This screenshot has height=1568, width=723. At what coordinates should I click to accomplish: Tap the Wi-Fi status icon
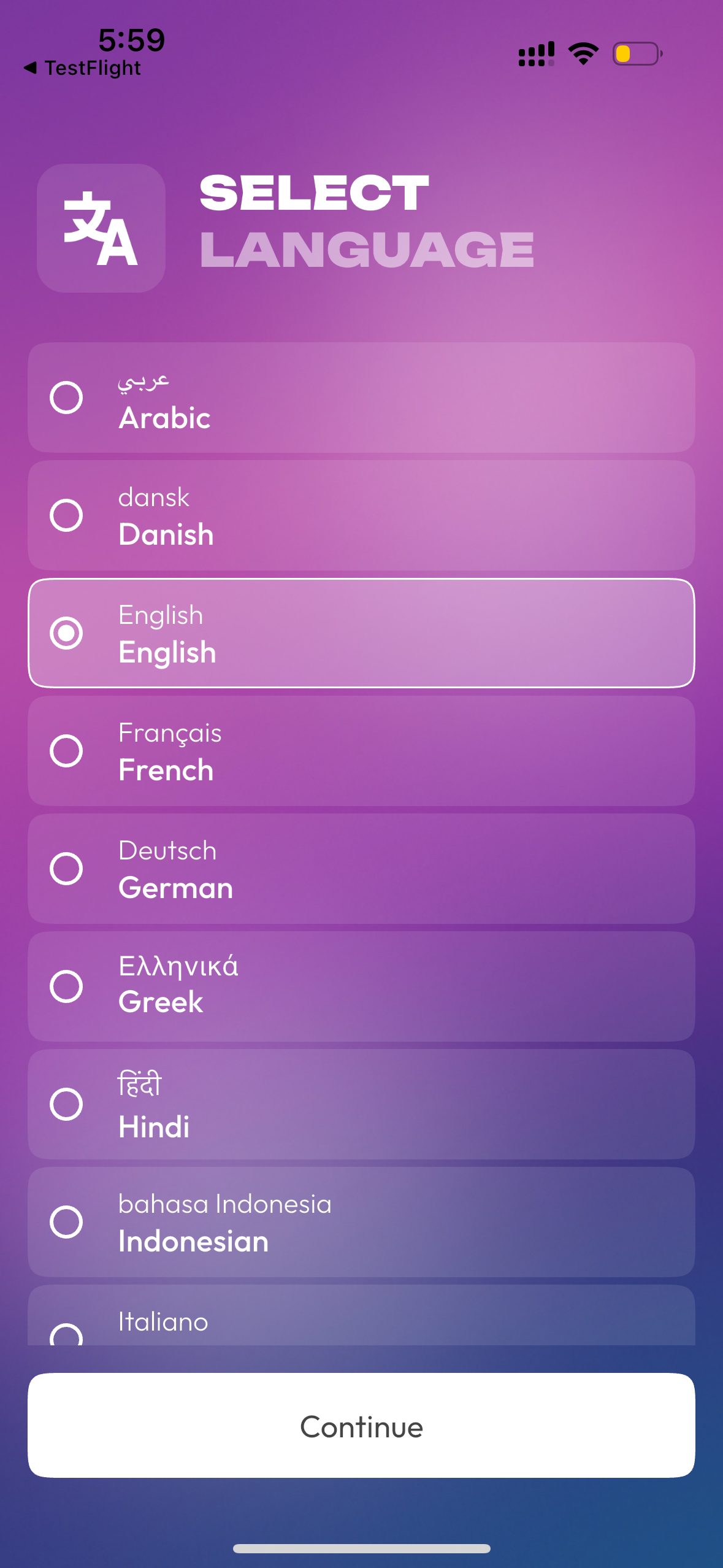581,53
